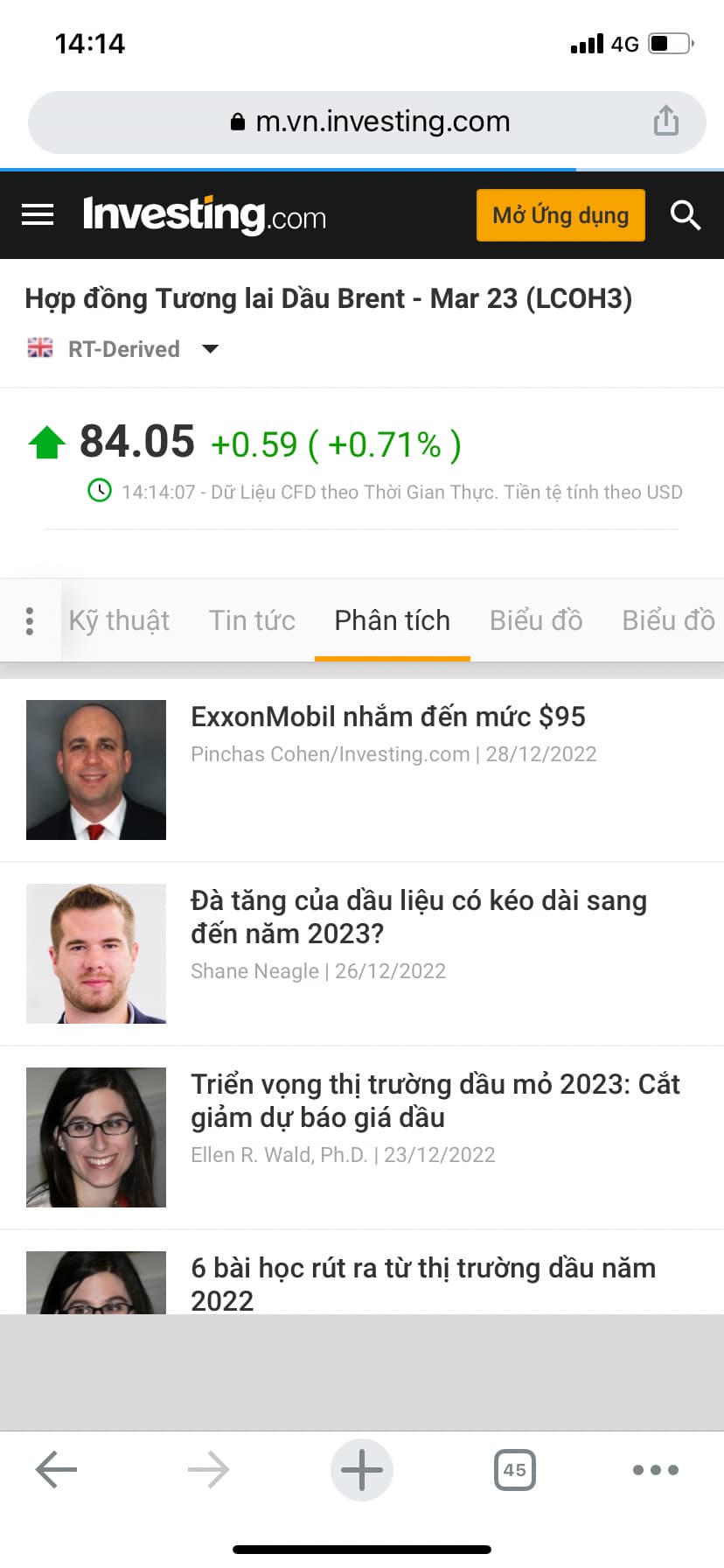
Task: Show the 45 open tabs
Action: tap(514, 1470)
